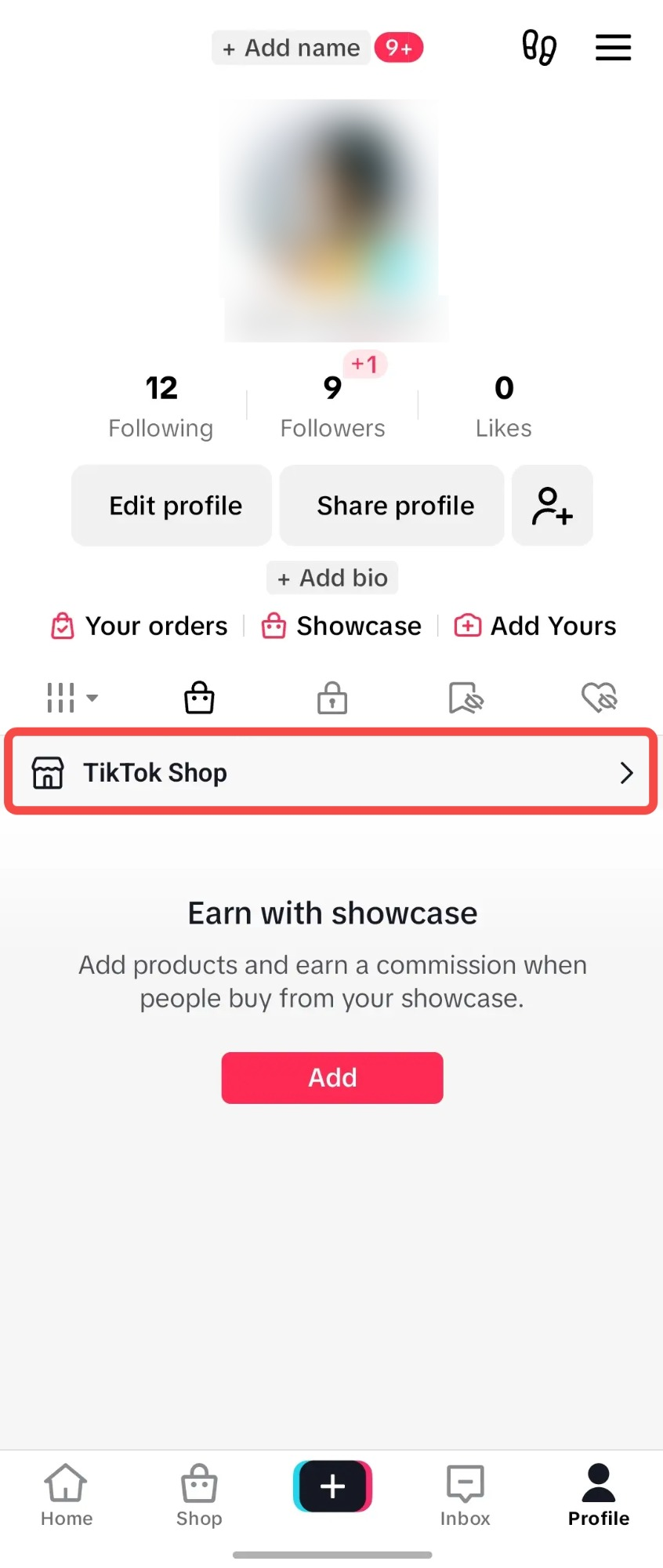
Task: Open the Showcase shortcut
Action: (x=342, y=626)
